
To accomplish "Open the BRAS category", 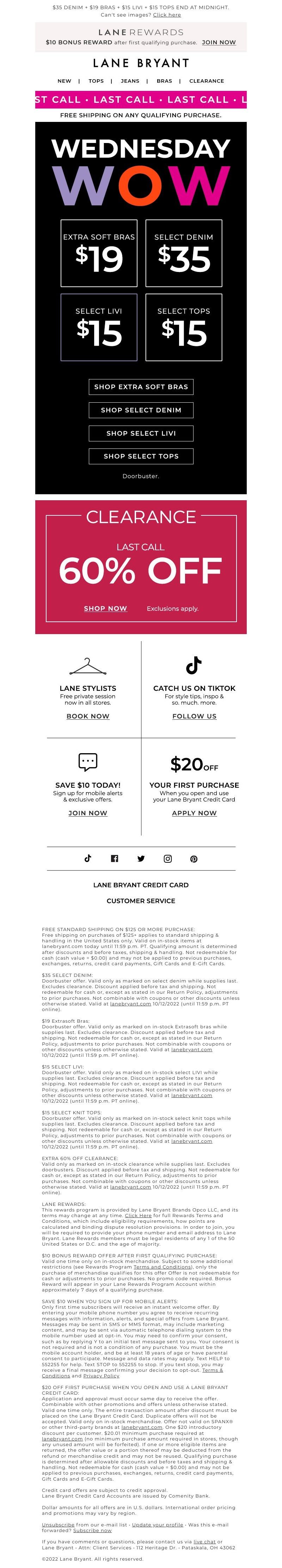I will pyautogui.click(x=164, y=81).
